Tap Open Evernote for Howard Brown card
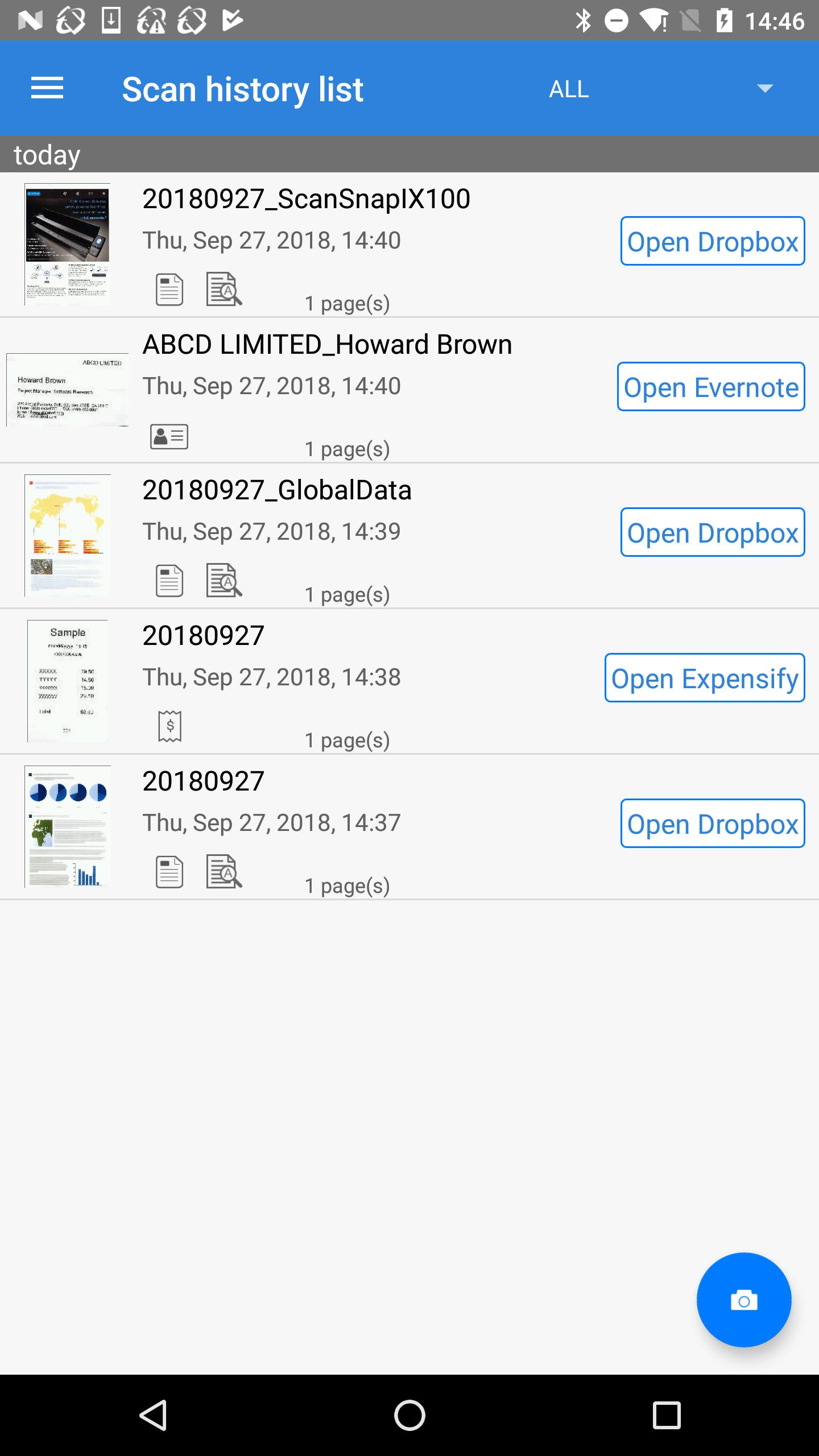This screenshot has width=819, height=1456. click(x=710, y=387)
